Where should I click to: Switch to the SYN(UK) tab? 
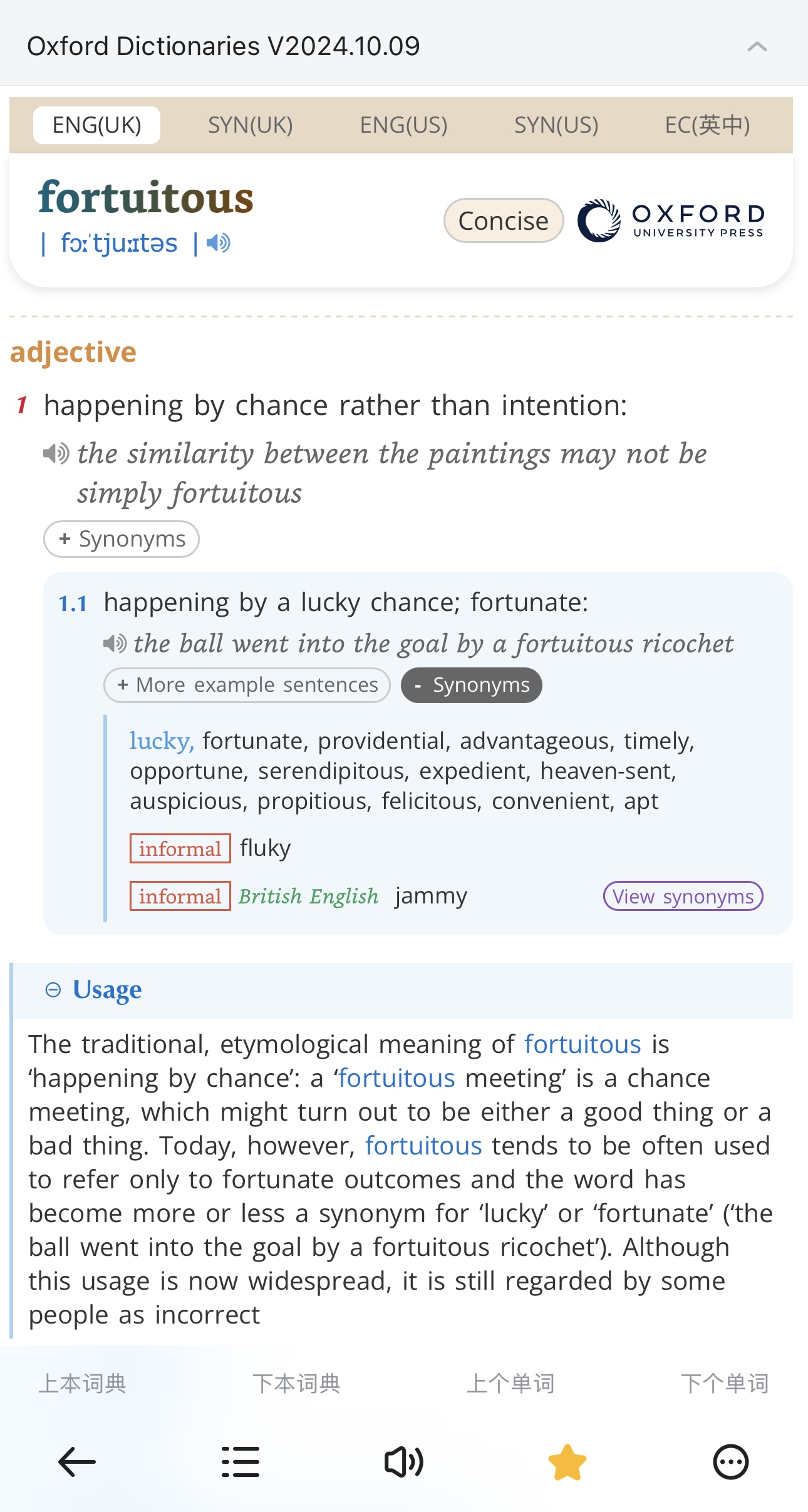[251, 125]
